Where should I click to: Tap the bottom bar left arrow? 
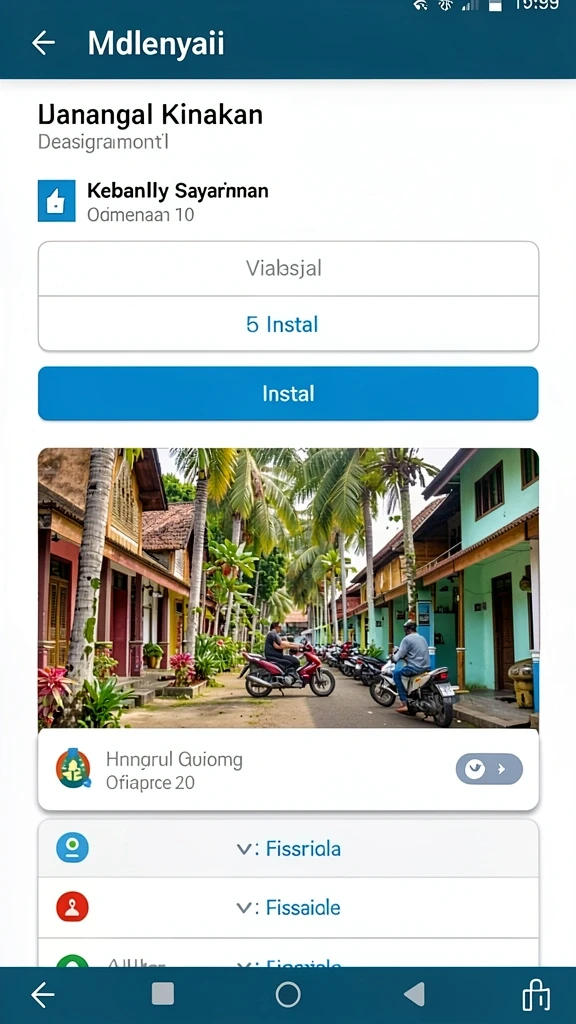[x=43, y=995]
